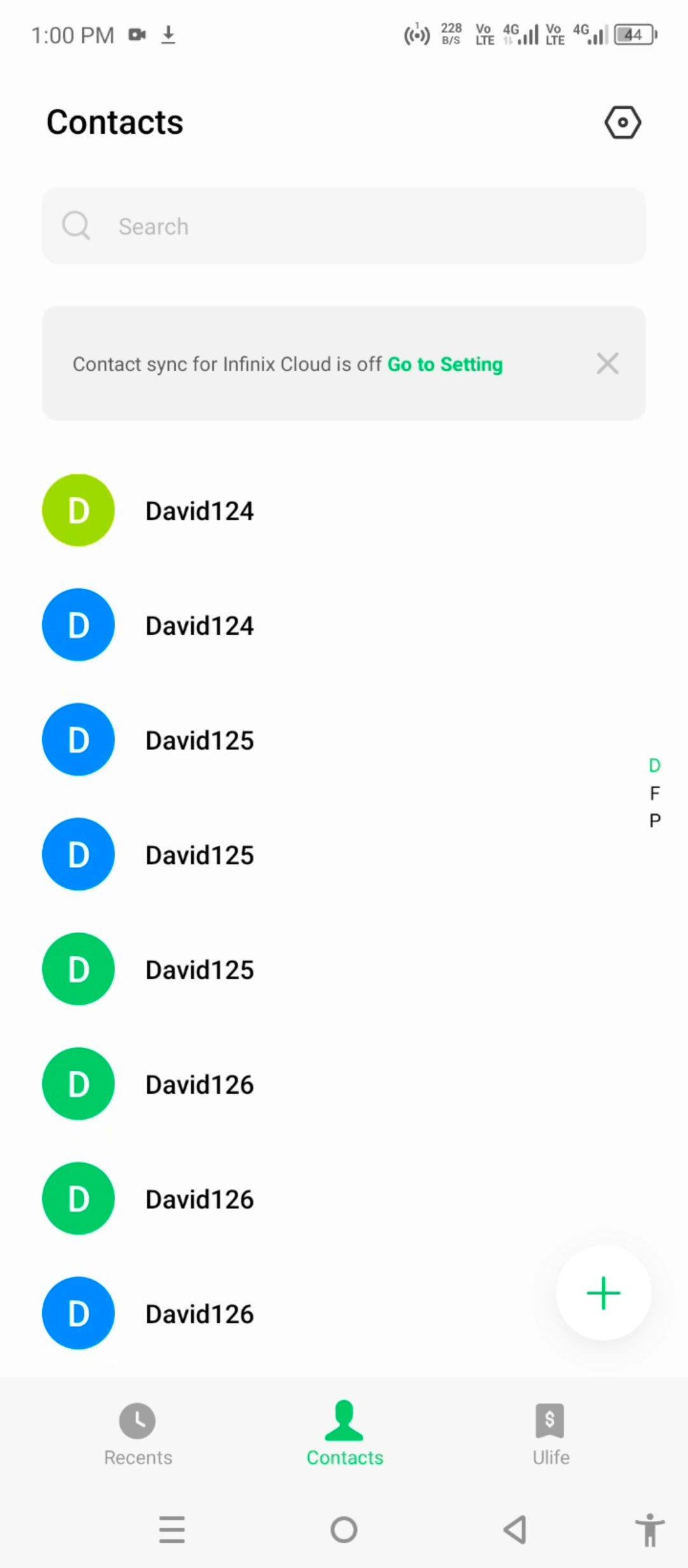This screenshot has height=1568, width=688.
Task: Go to the system home screen
Action: pos(344,1529)
